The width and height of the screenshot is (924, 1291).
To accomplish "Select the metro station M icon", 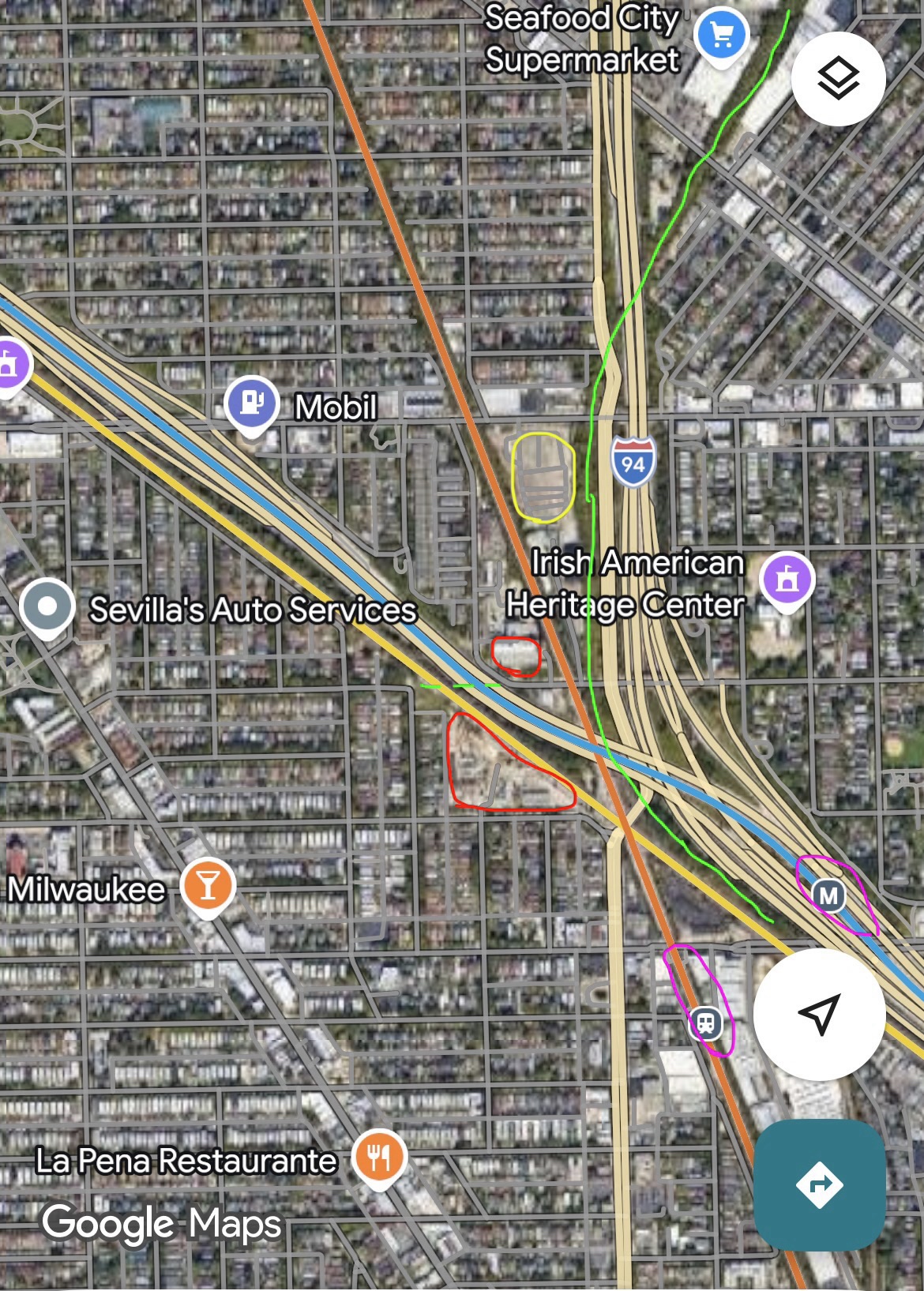I will (x=828, y=896).
